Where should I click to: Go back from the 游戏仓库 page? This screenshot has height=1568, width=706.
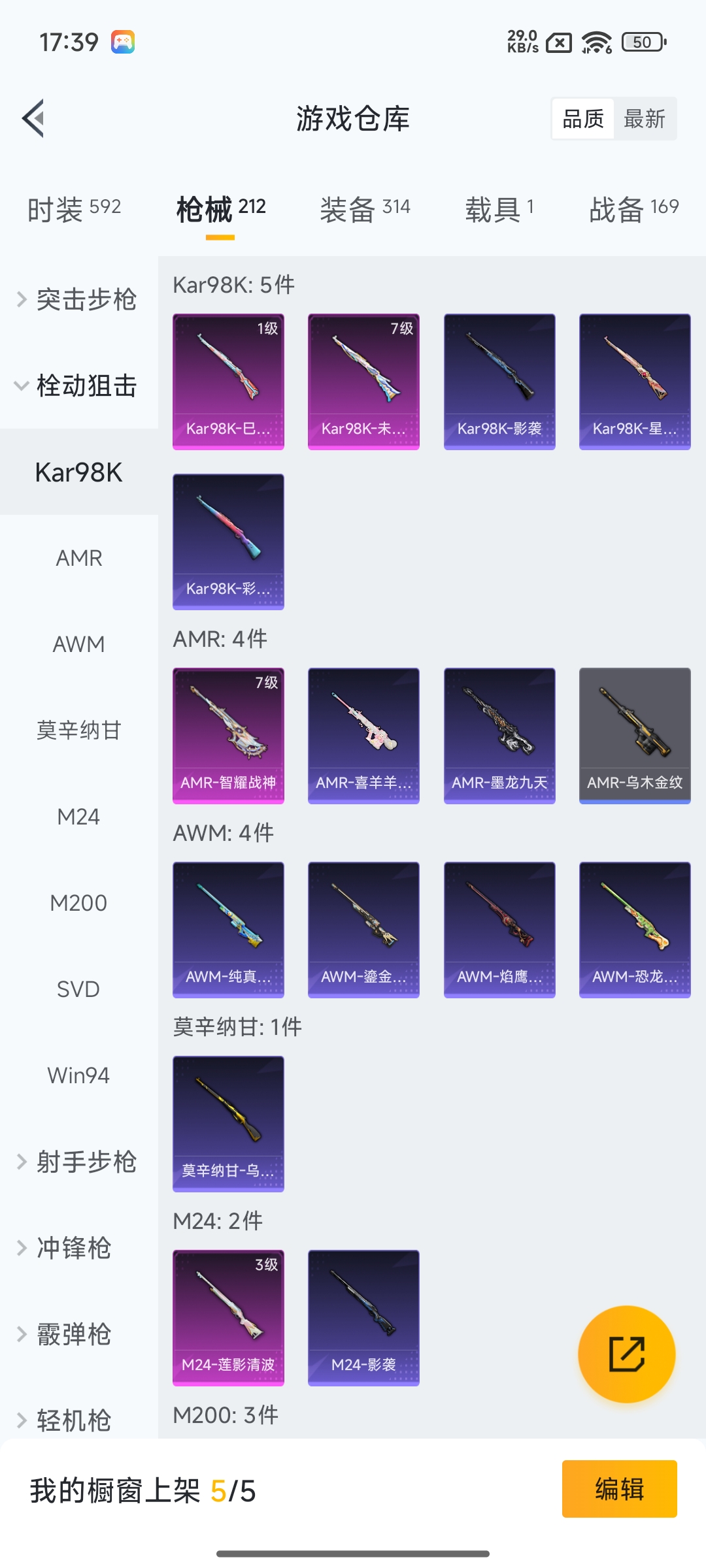(34, 118)
